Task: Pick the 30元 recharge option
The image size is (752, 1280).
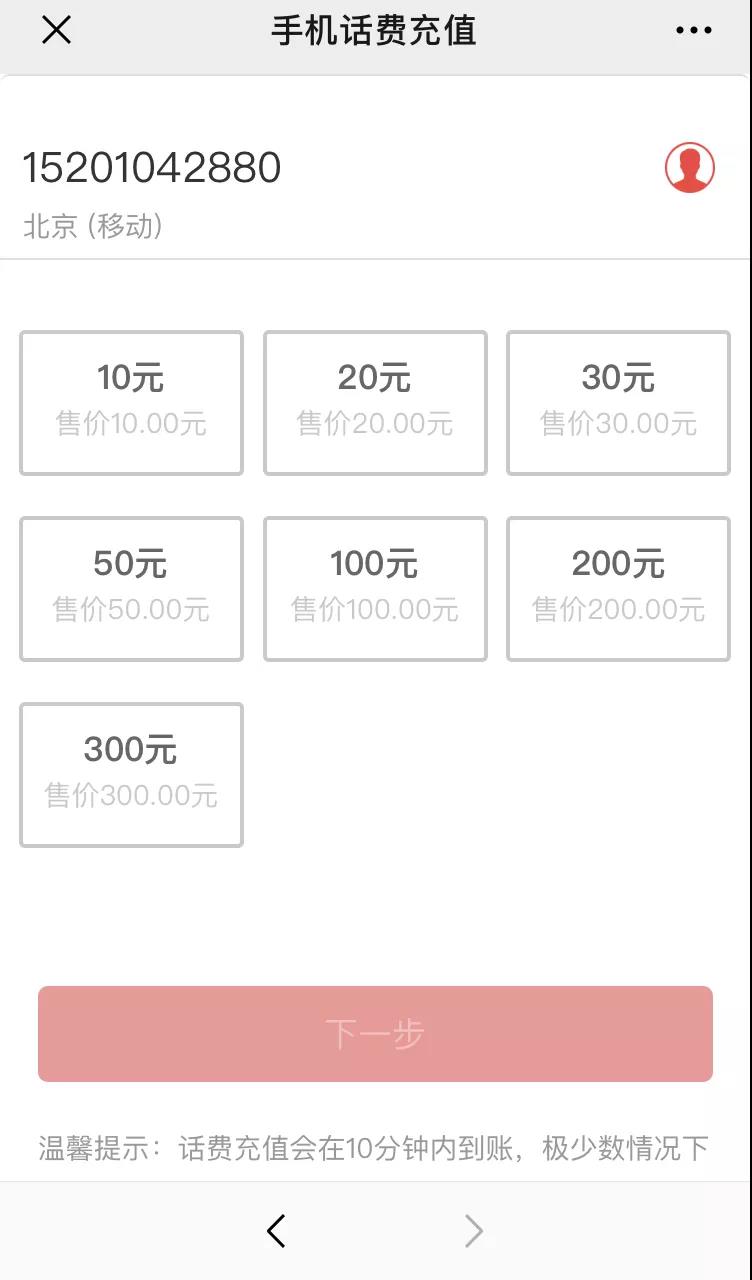Action: (618, 402)
